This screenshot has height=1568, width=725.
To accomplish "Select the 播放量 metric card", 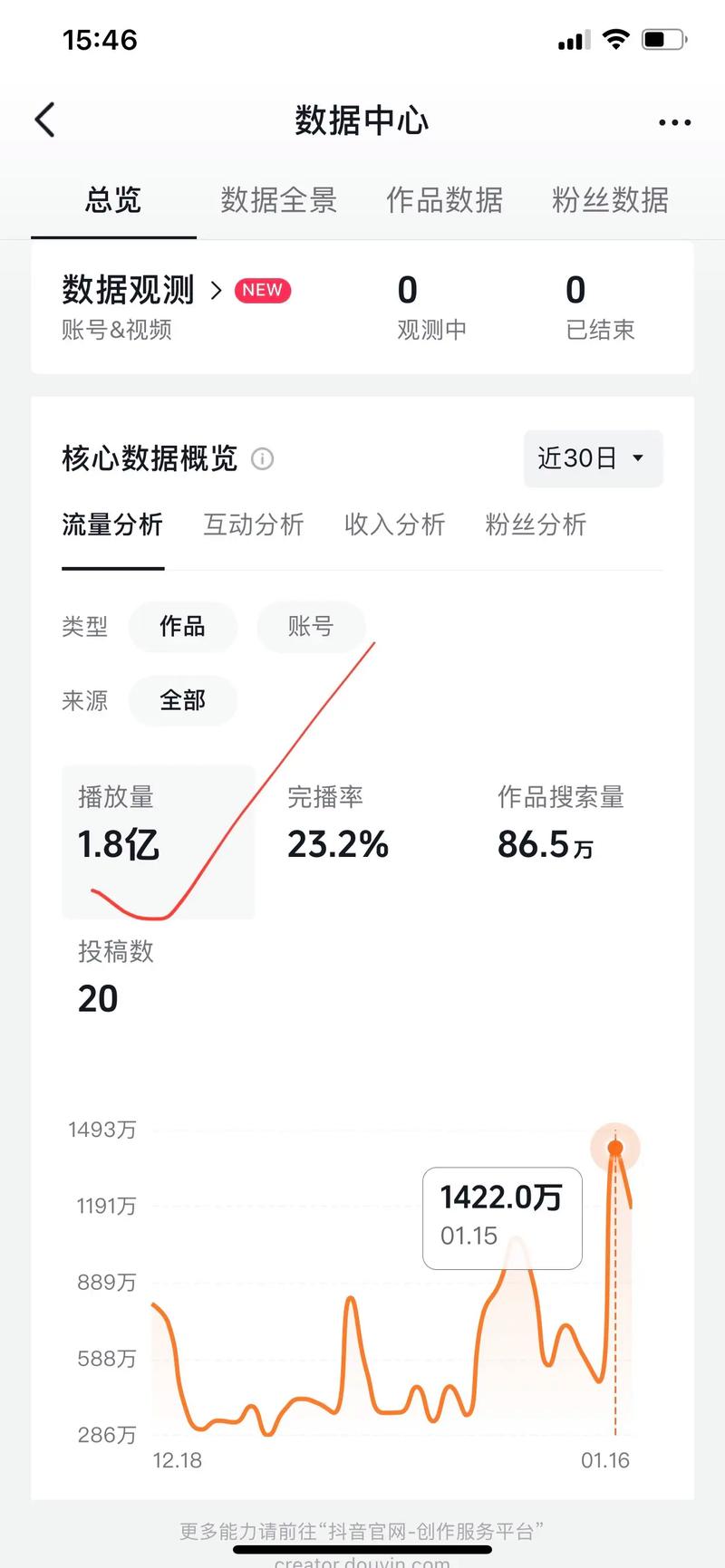I will (158, 841).
